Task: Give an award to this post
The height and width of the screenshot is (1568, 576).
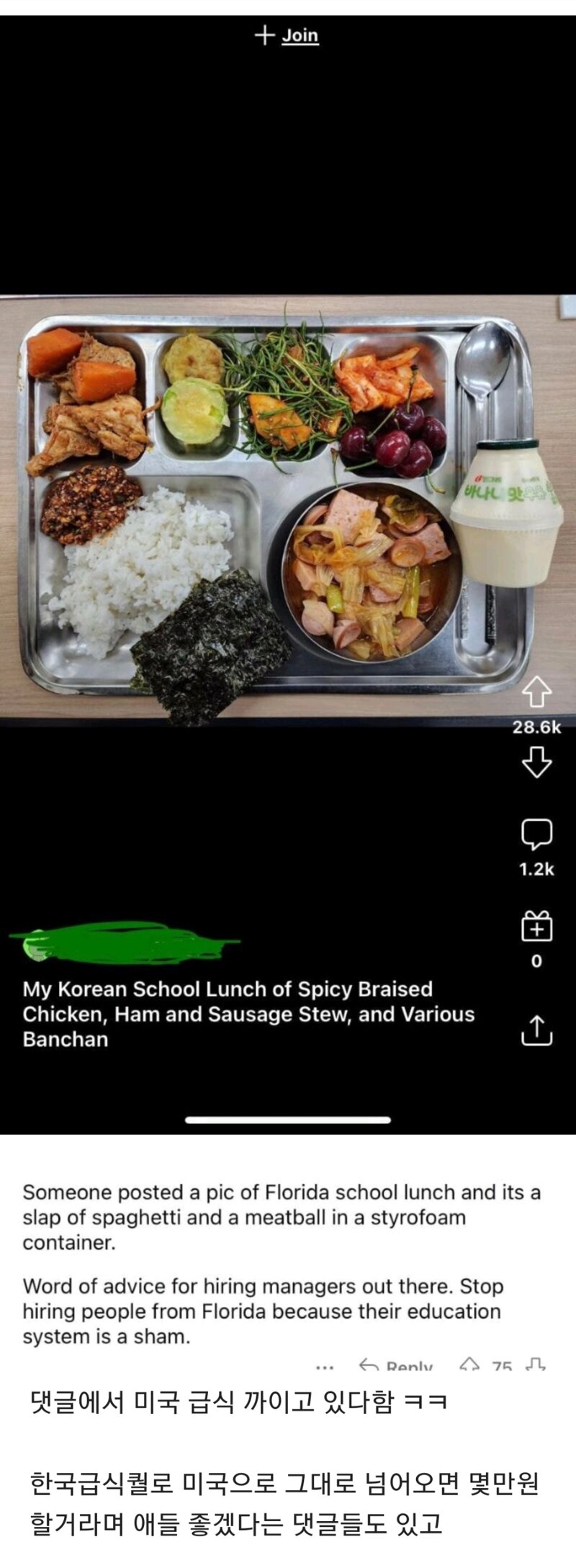Action: (536, 926)
